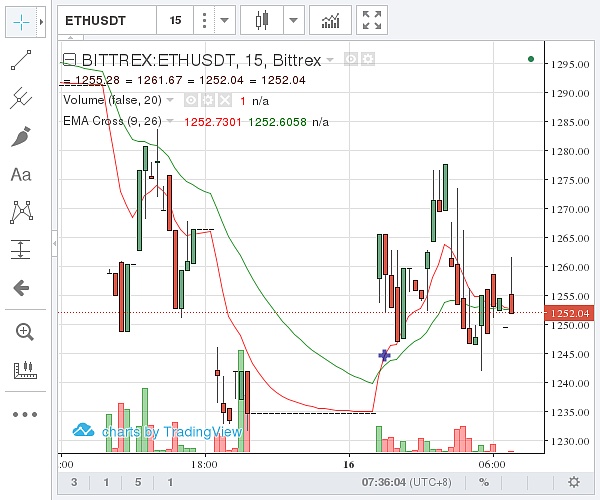Open the patterns drawing tool
Viewport: 600px width, 500px height.
click(21, 212)
